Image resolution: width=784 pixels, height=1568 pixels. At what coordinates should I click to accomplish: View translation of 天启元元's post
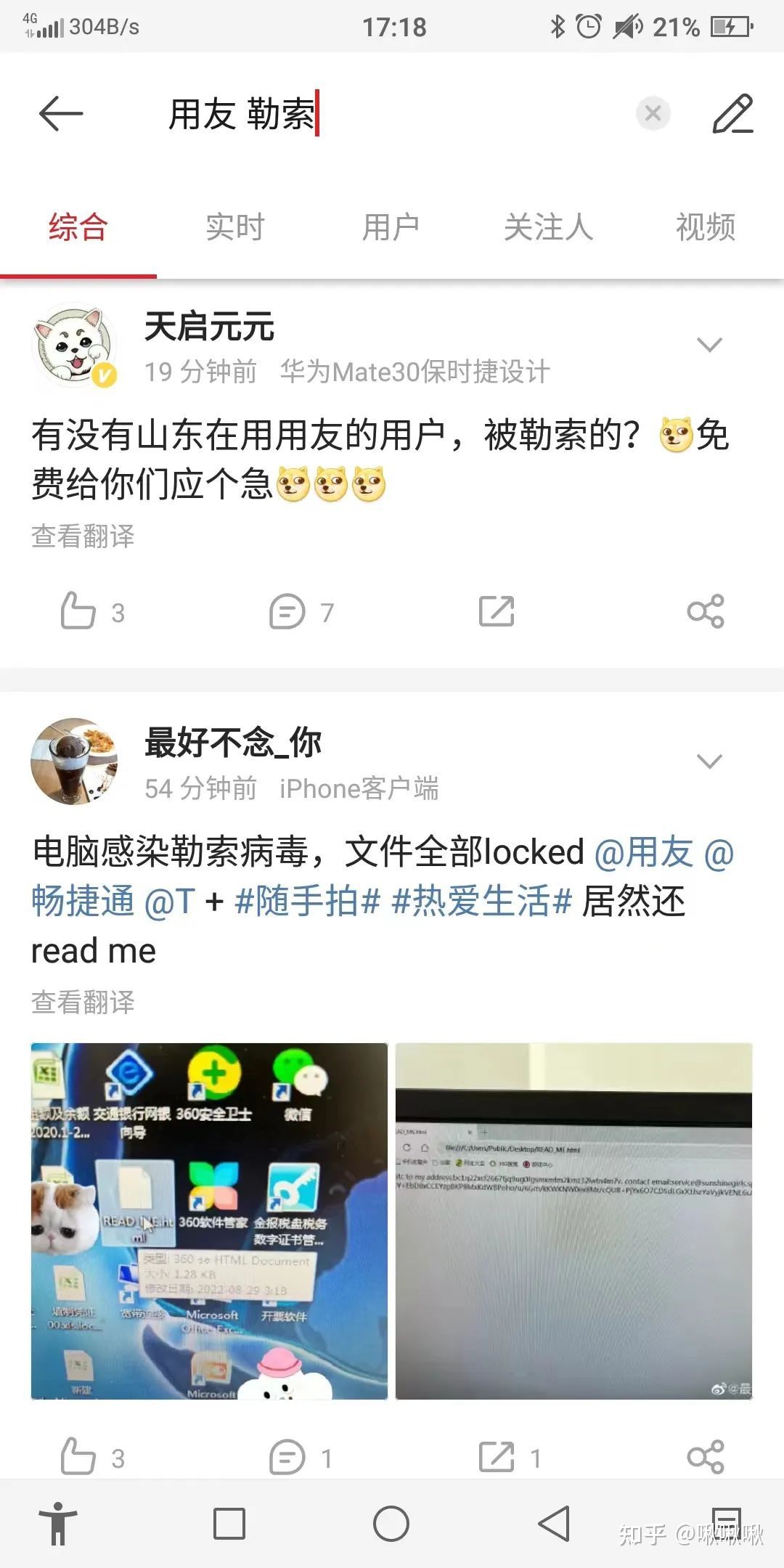[83, 536]
